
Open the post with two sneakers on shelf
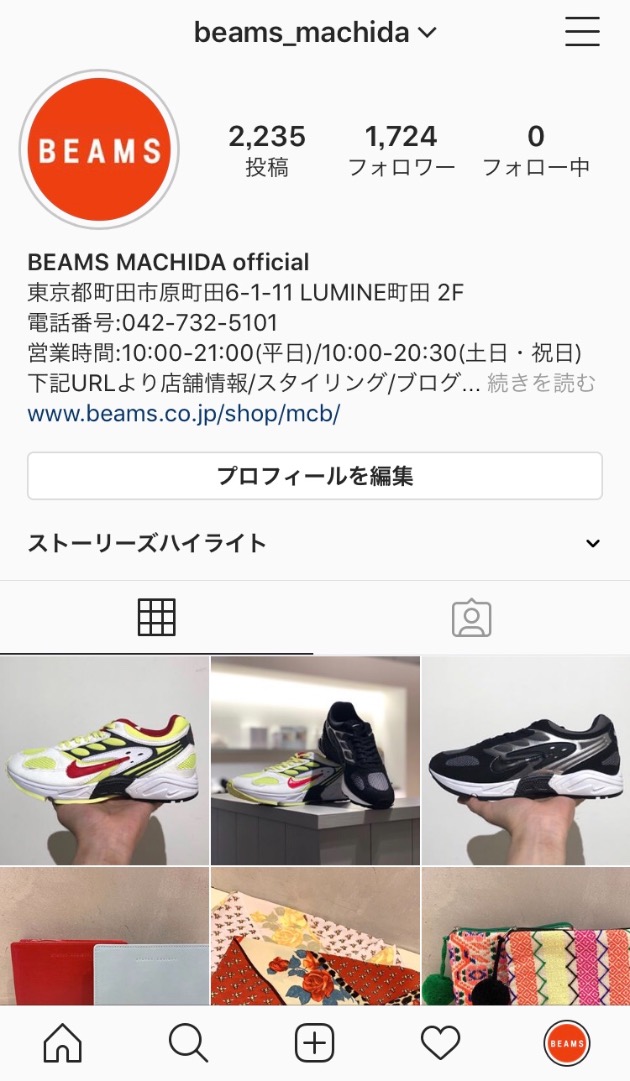click(x=315, y=760)
